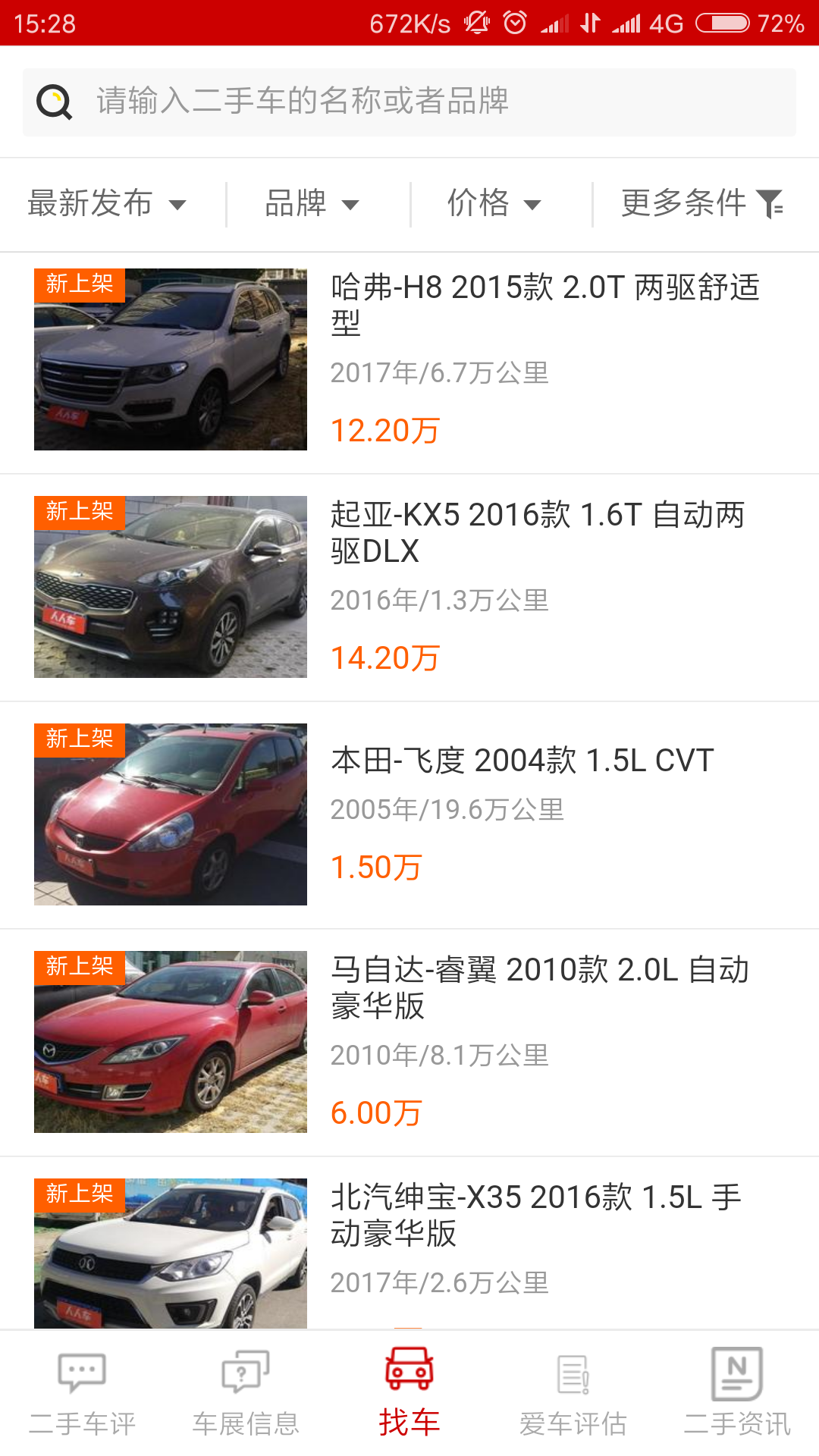View the 起亚-KX5 2016款 listing
This screenshot has height=1456, width=819.
409,587
